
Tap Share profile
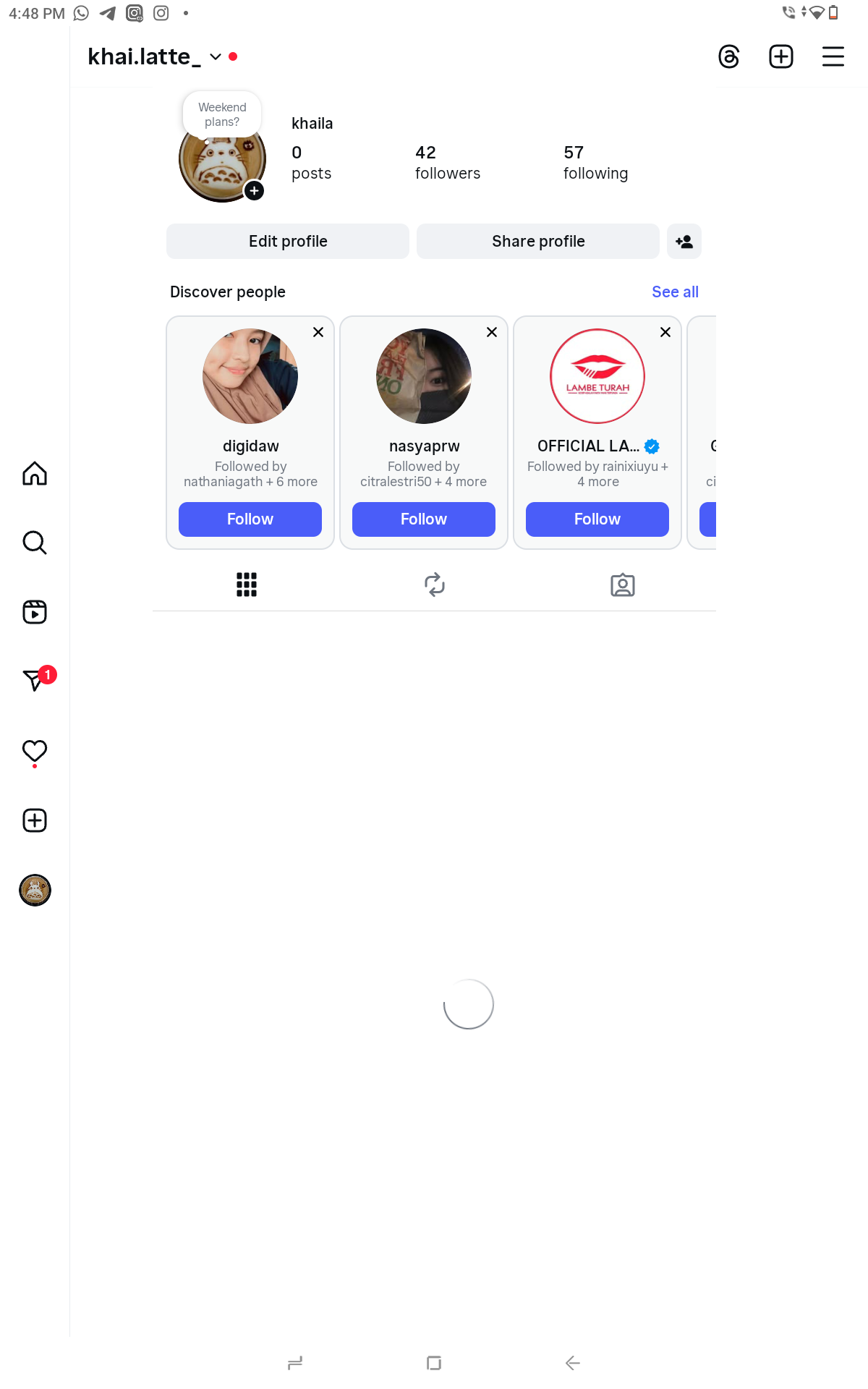coord(537,241)
